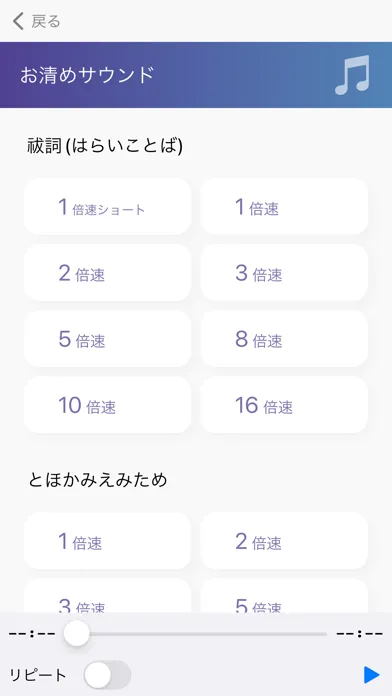This screenshot has width=392, height=696.
Task: Enable the リピート switch
Action: tap(107, 675)
